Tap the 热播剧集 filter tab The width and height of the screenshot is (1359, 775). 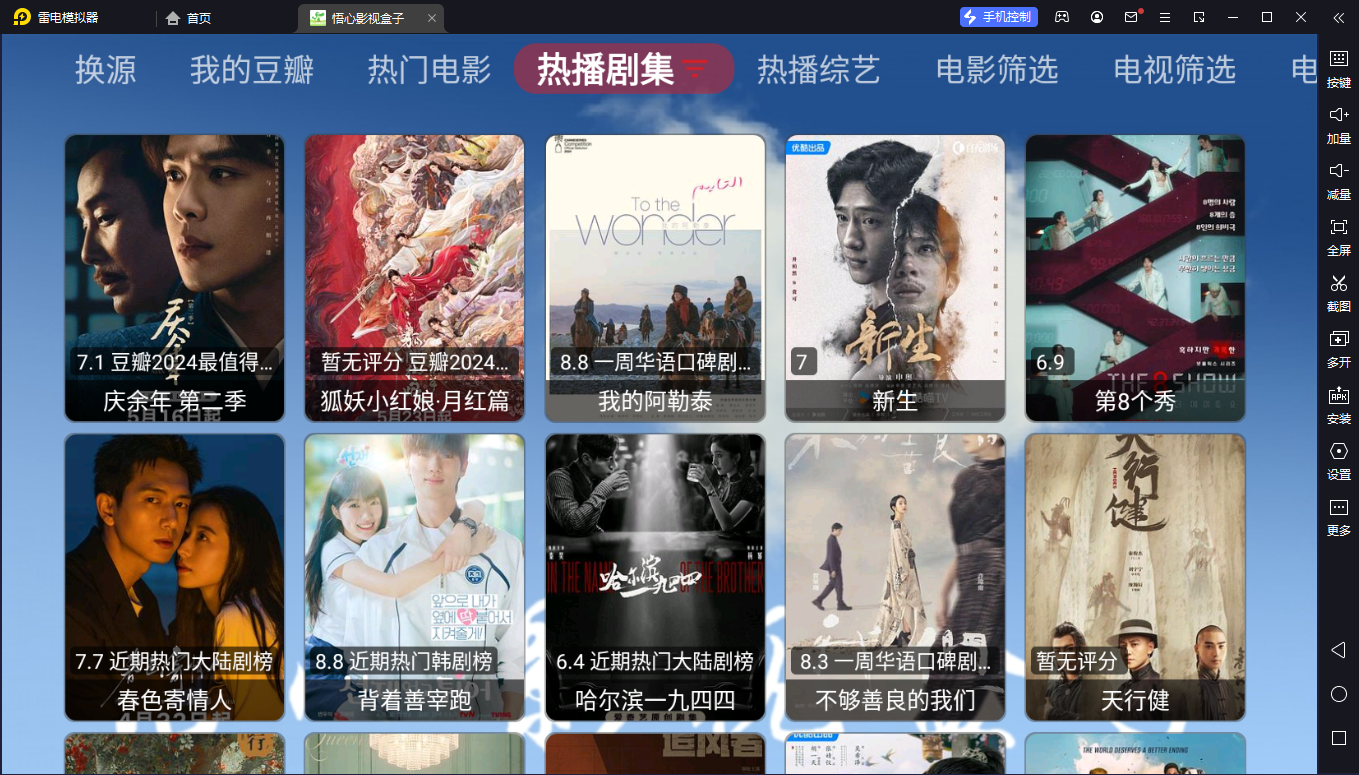623,69
